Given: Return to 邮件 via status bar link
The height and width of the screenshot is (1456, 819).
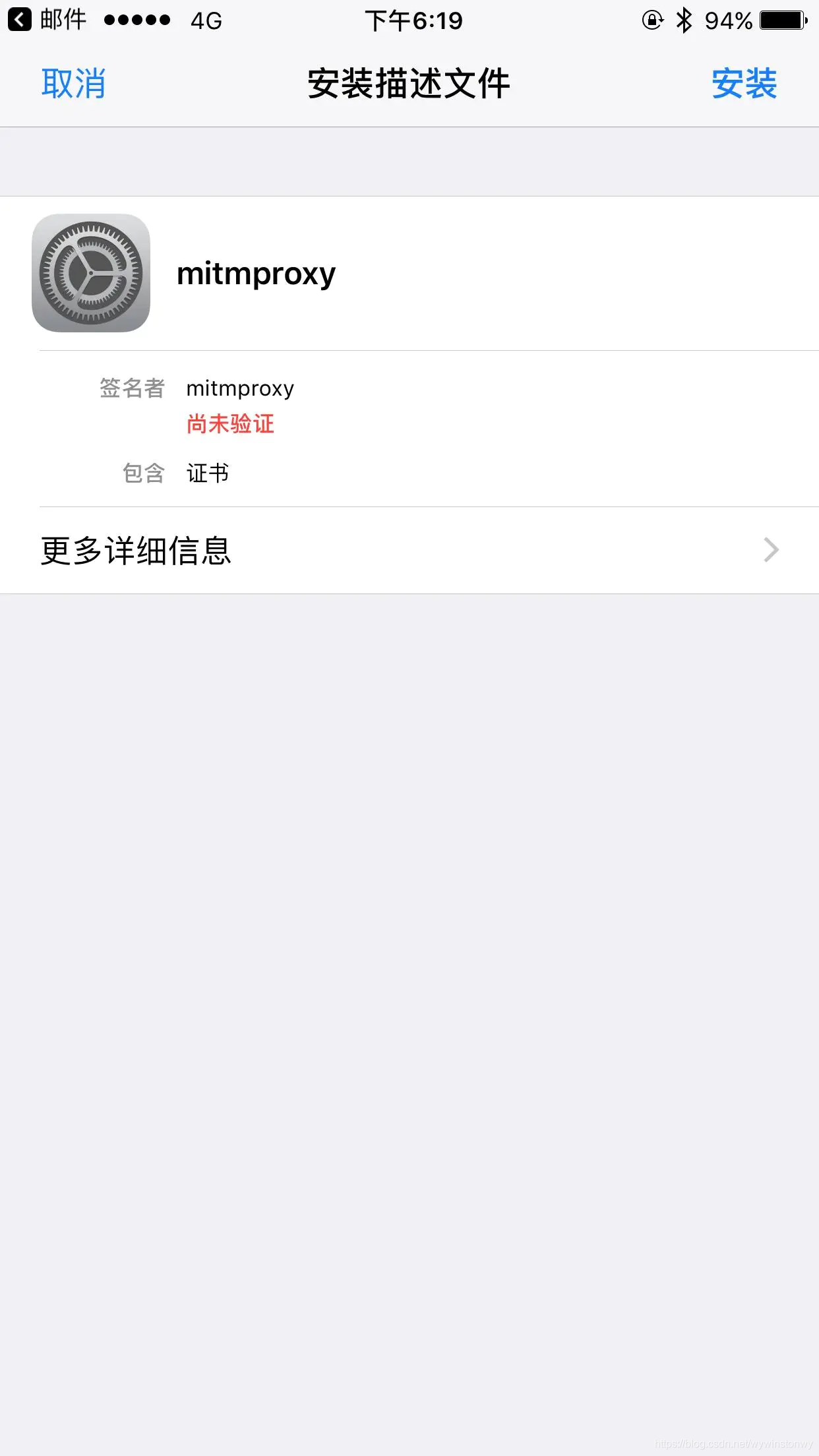Looking at the screenshot, I should click(x=63, y=19).
